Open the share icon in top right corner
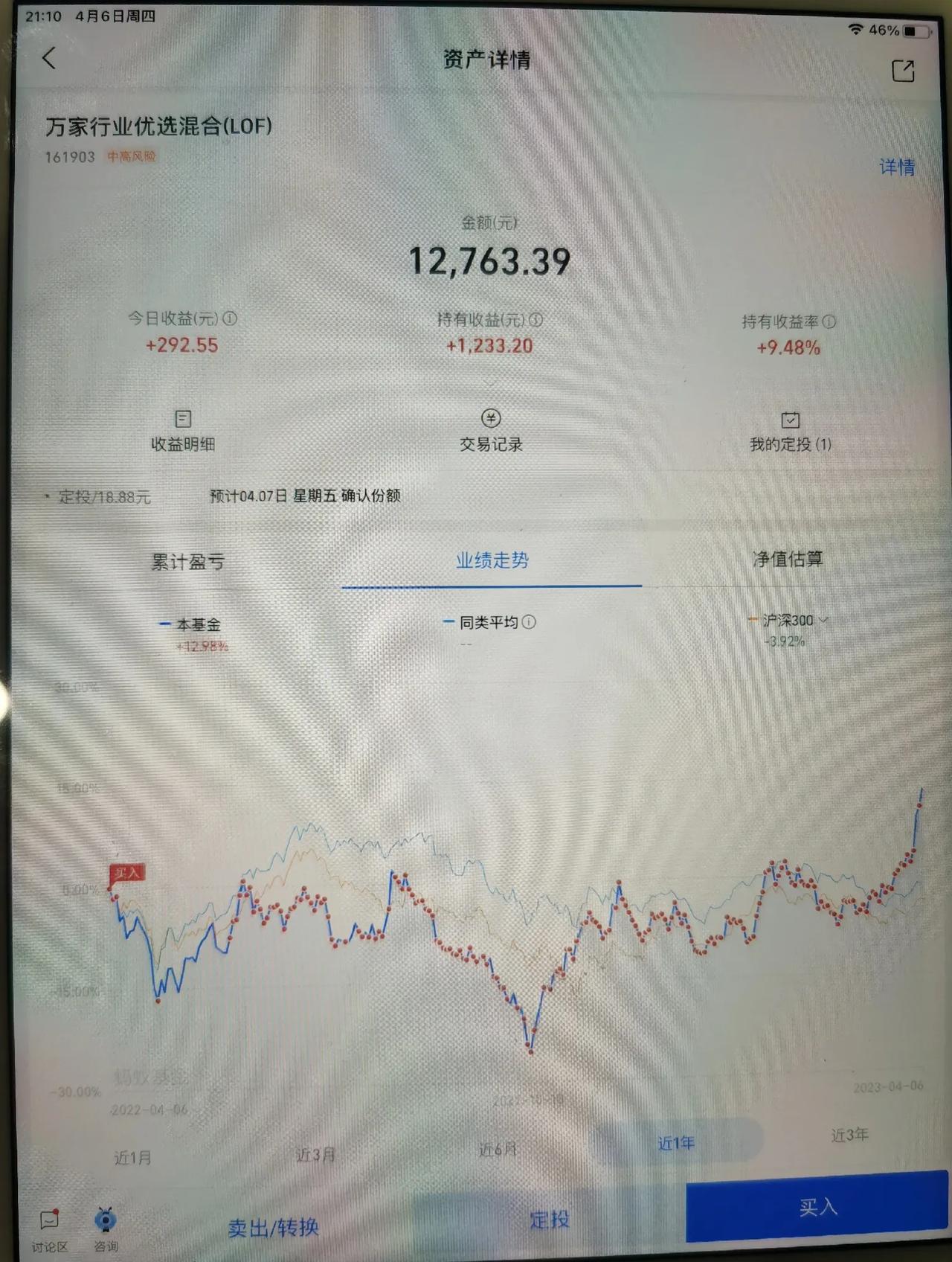The height and width of the screenshot is (1262, 952). click(x=904, y=71)
